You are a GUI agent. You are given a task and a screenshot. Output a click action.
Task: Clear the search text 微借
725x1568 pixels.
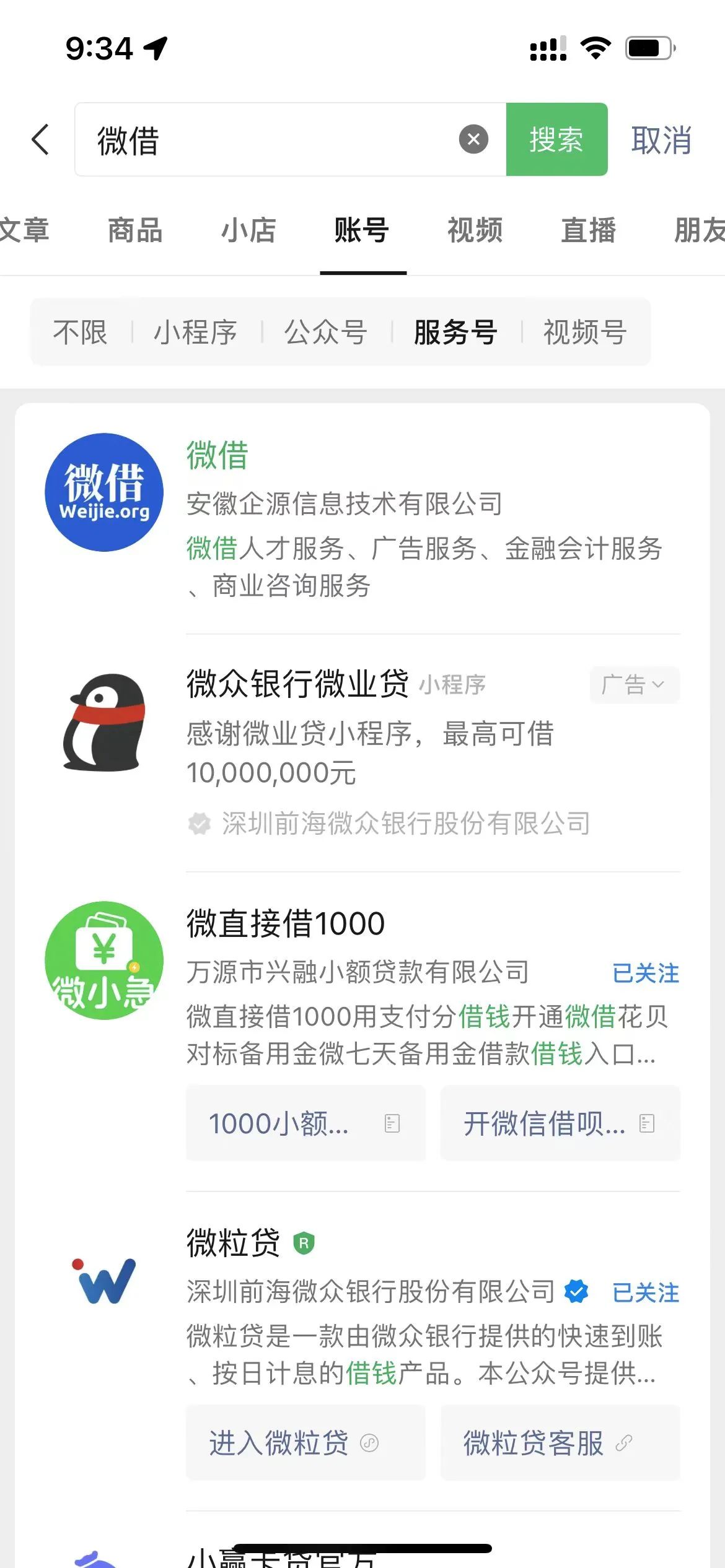click(x=473, y=139)
